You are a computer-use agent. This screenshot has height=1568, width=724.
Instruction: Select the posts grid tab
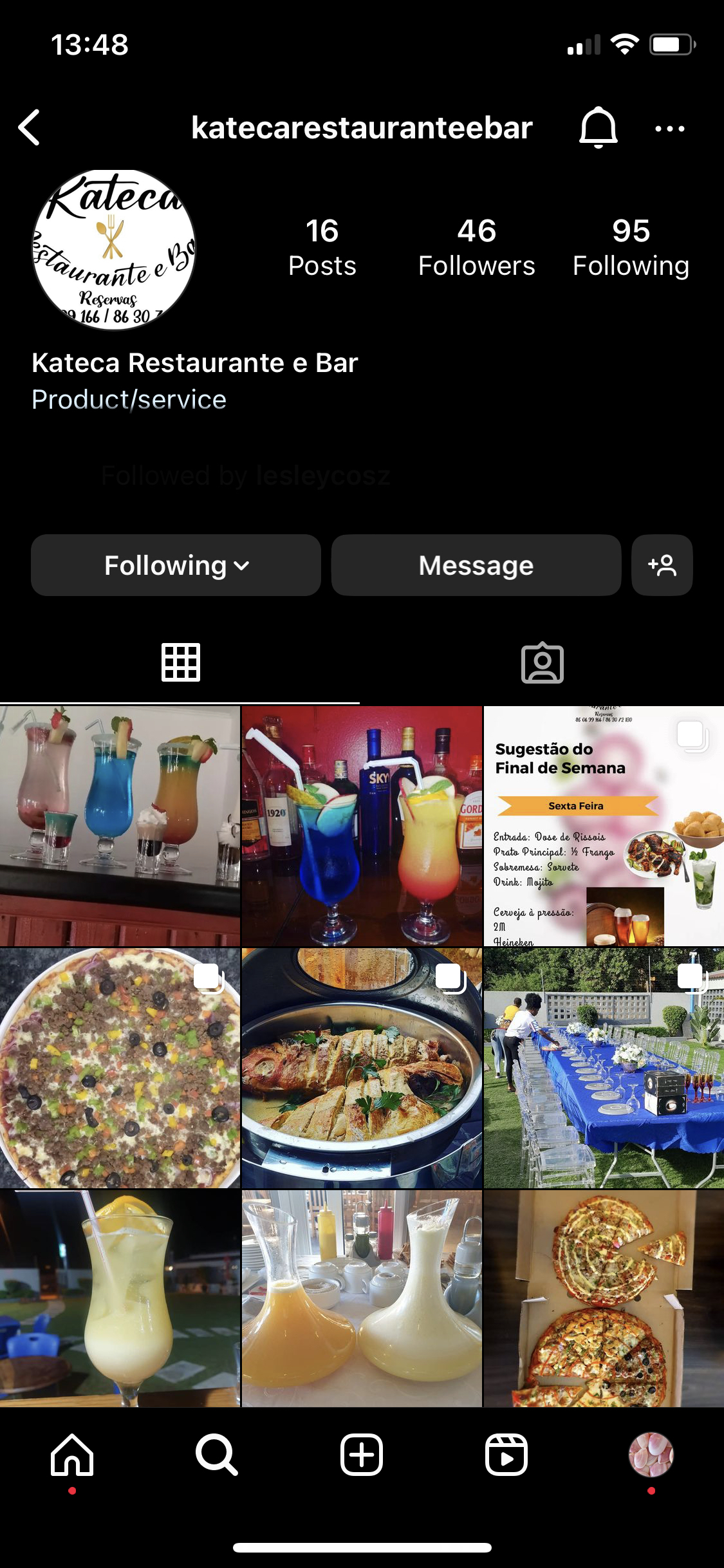tap(181, 661)
